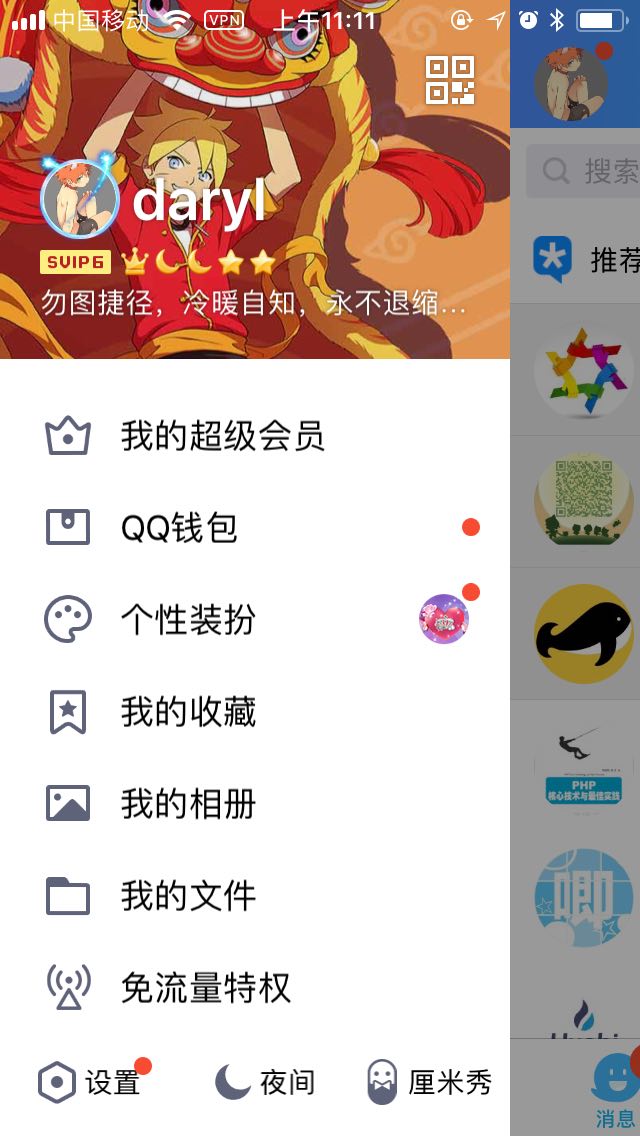Viewport: 640px width, 1136px height.
Task: Open QQ钱包
Action: click(x=180, y=528)
